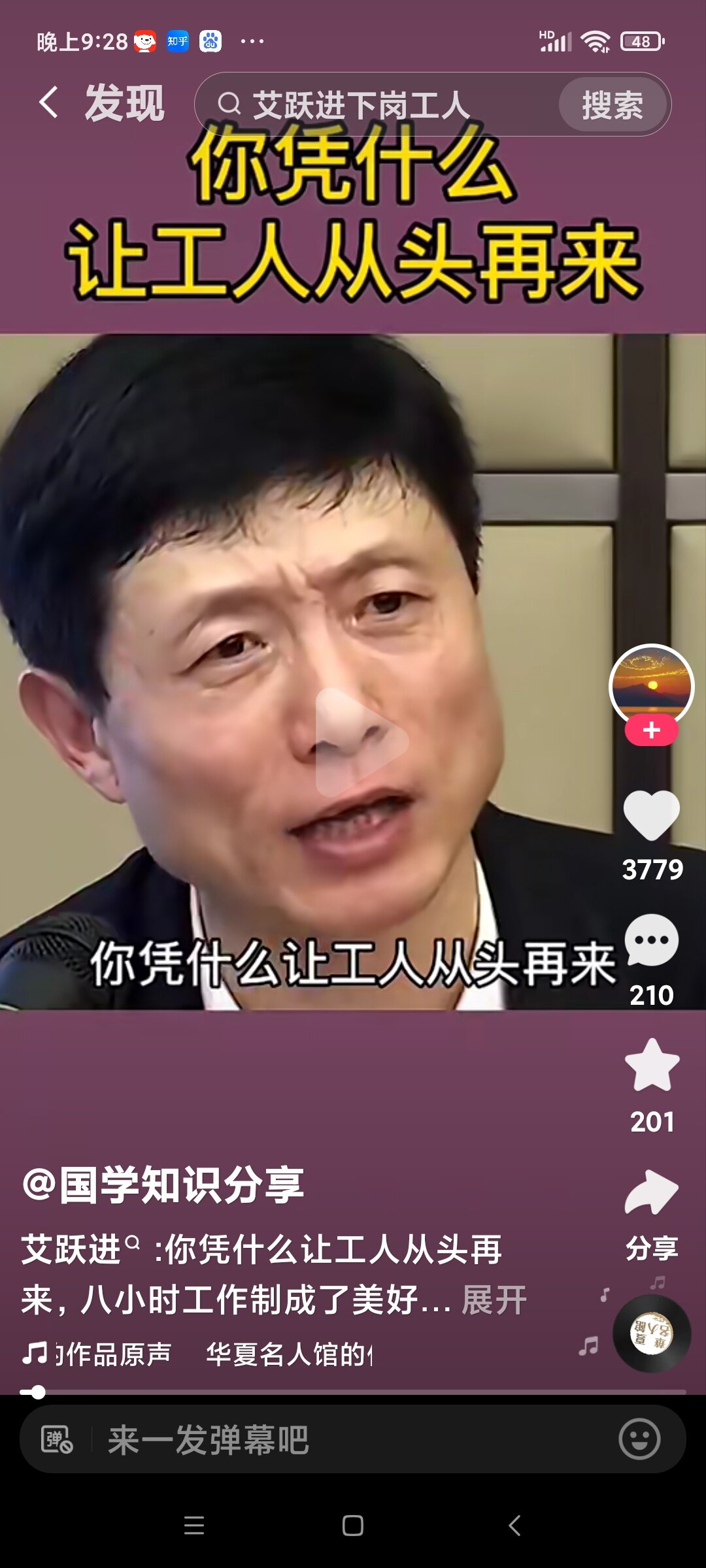Go back using the top-left arrow
Screen dimensions: 706x1568
tap(48, 103)
